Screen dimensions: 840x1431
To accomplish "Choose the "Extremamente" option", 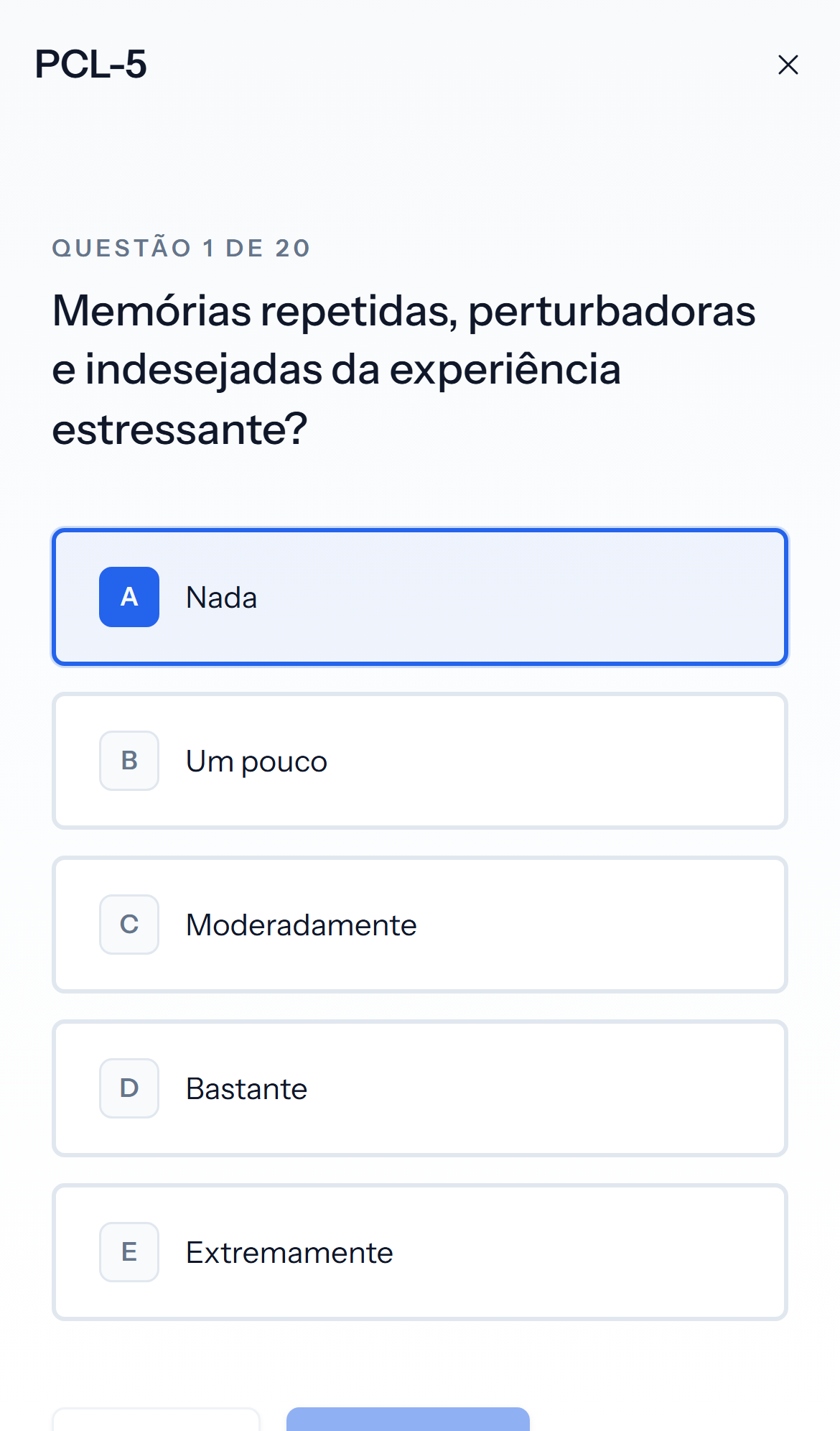I will [420, 1251].
